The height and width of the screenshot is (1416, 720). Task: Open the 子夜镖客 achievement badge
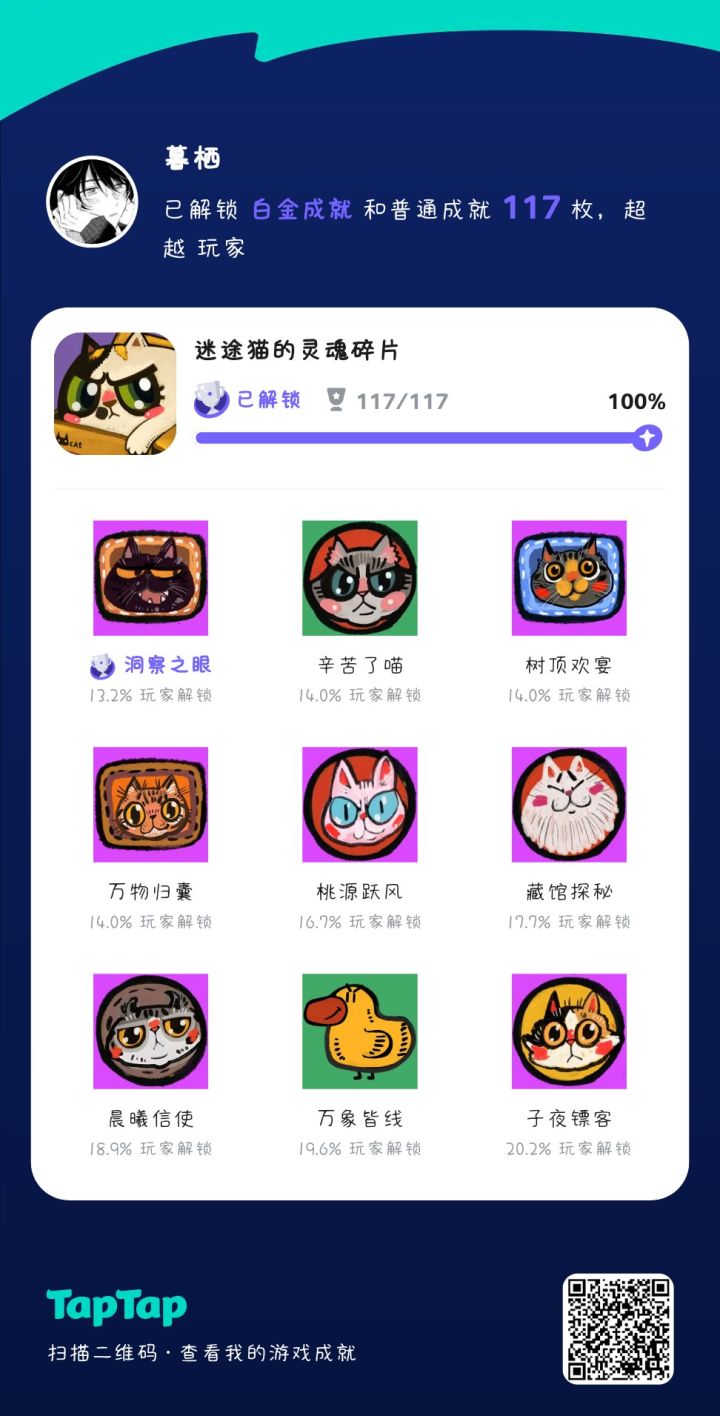568,1030
